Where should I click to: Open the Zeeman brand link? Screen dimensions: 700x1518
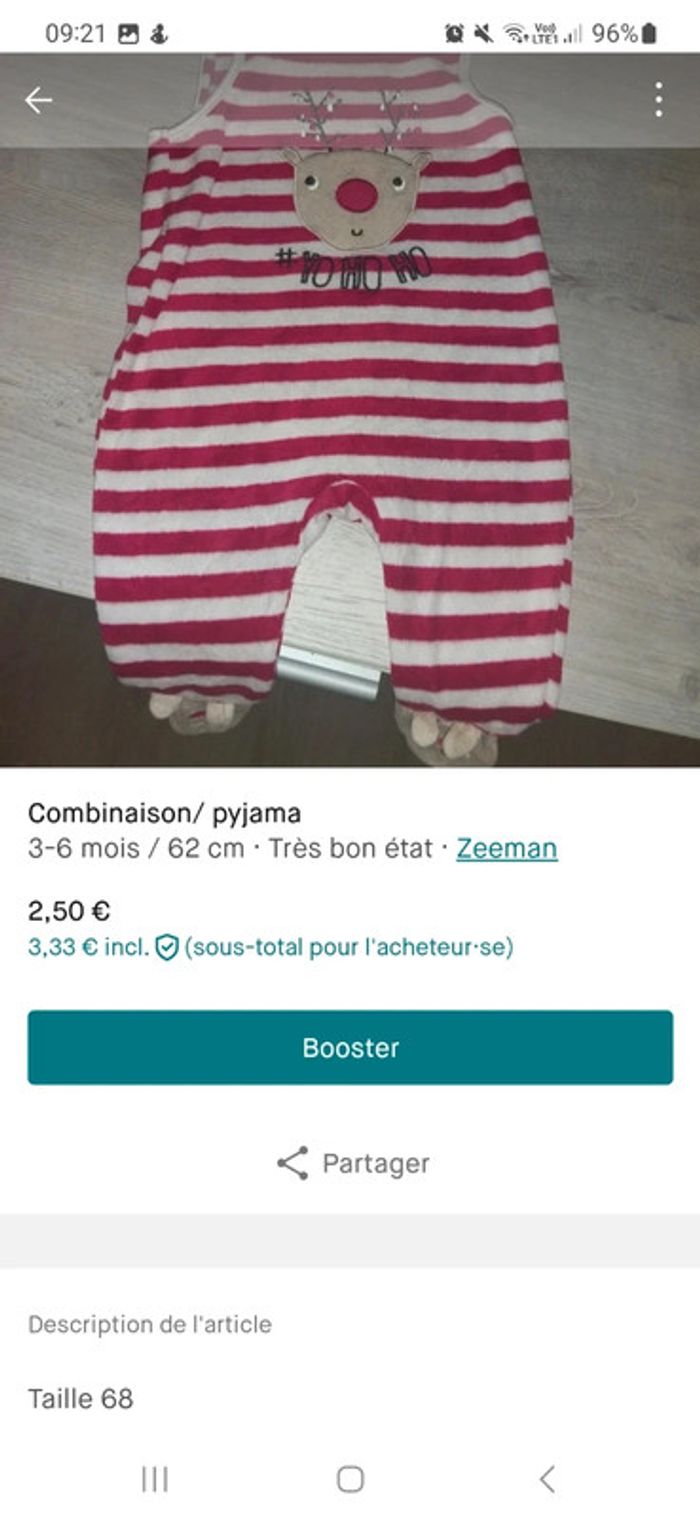coord(507,849)
